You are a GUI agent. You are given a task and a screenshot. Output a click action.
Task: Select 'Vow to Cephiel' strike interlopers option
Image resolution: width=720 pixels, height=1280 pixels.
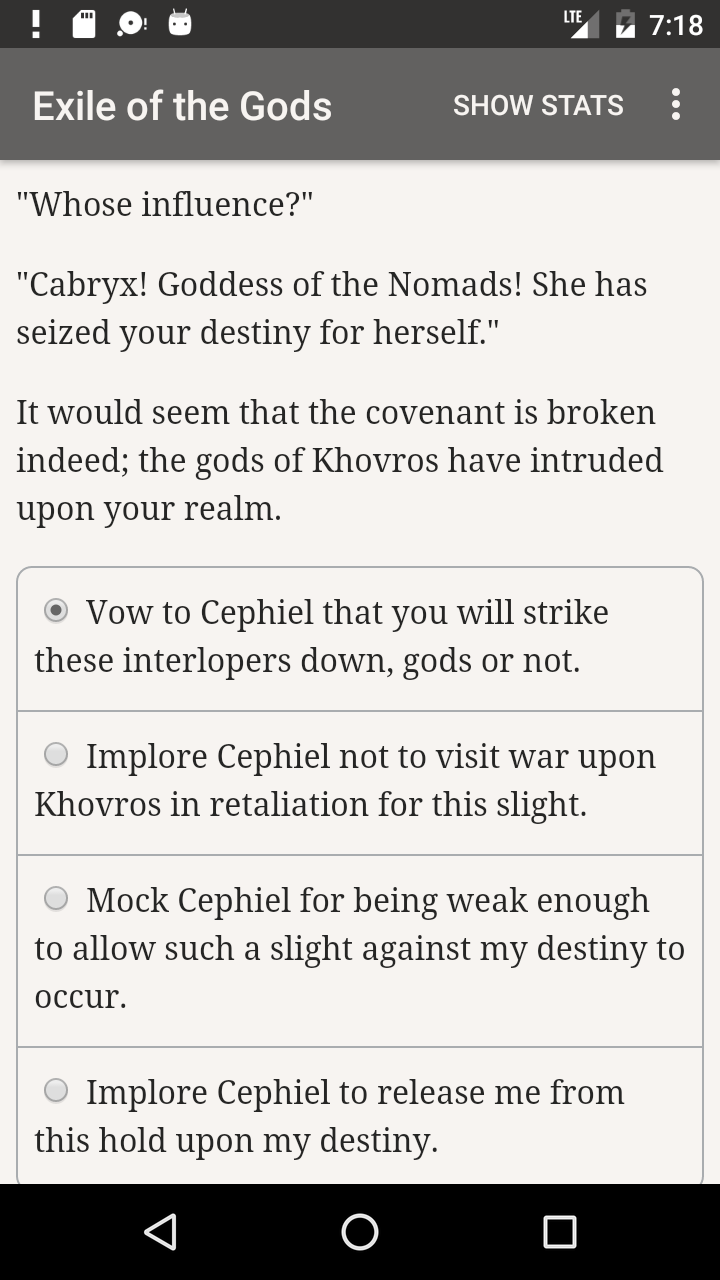(x=360, y=639)
